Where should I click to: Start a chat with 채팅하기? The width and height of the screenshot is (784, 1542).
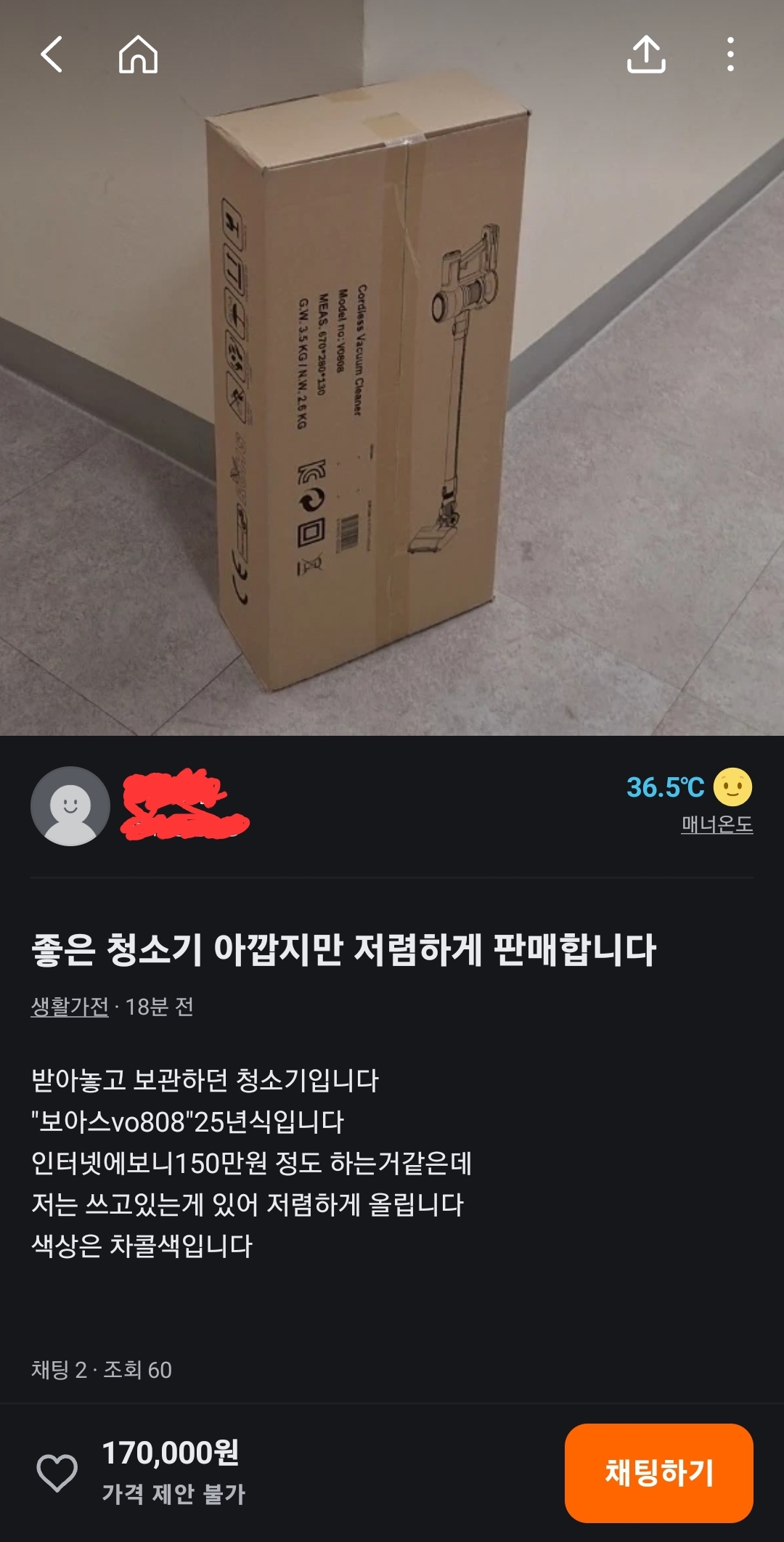[x=658, y=1472]
